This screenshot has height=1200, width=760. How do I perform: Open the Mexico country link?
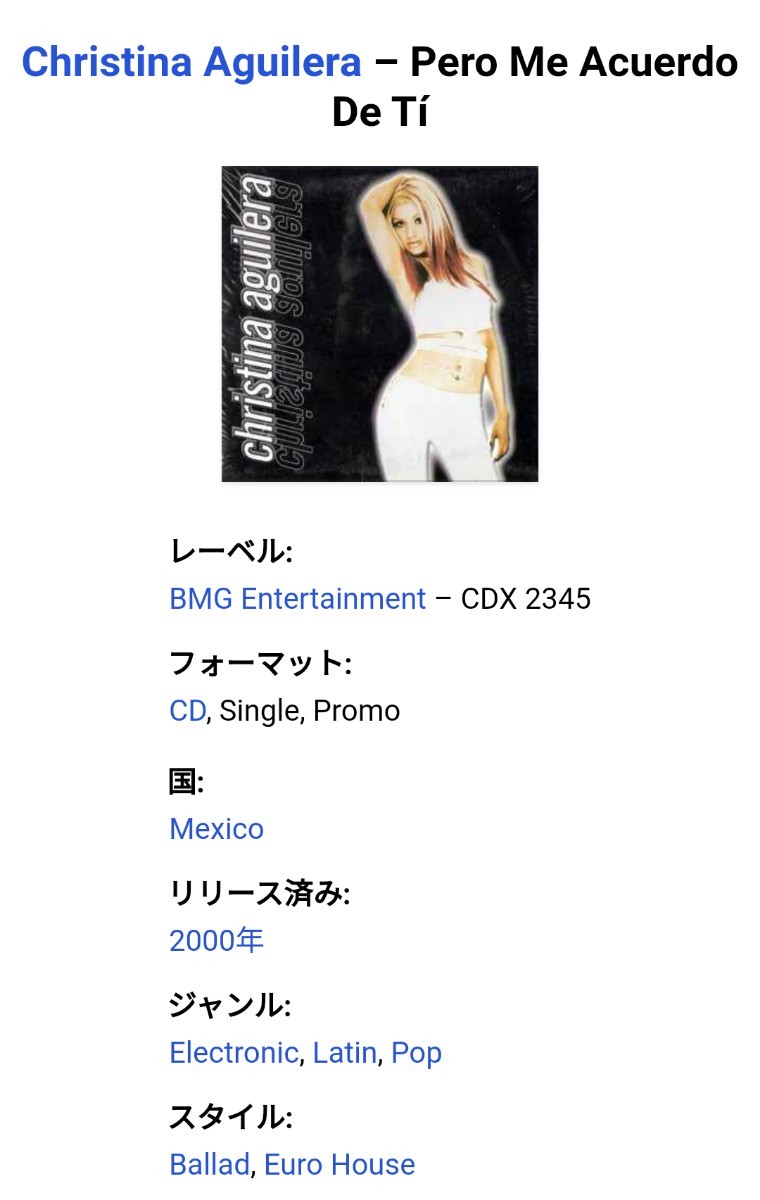(216, 829)
